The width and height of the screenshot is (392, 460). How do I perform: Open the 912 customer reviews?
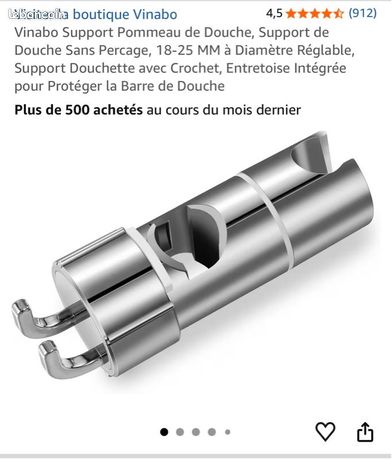coord(363,13)
